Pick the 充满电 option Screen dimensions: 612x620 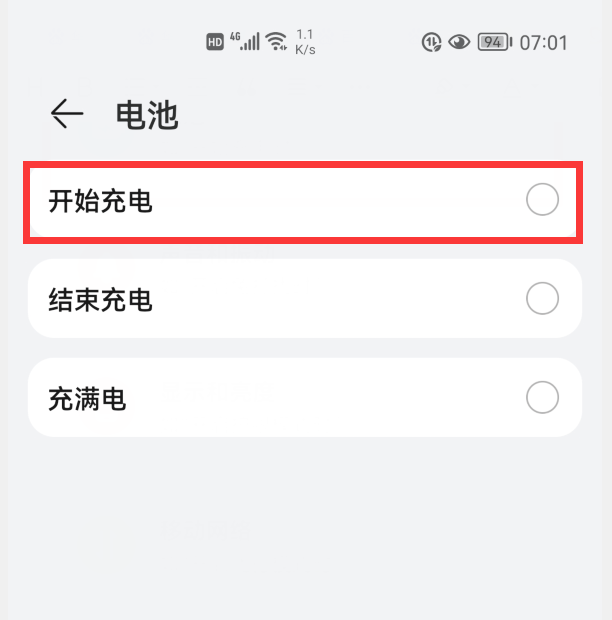pos(541,397)
